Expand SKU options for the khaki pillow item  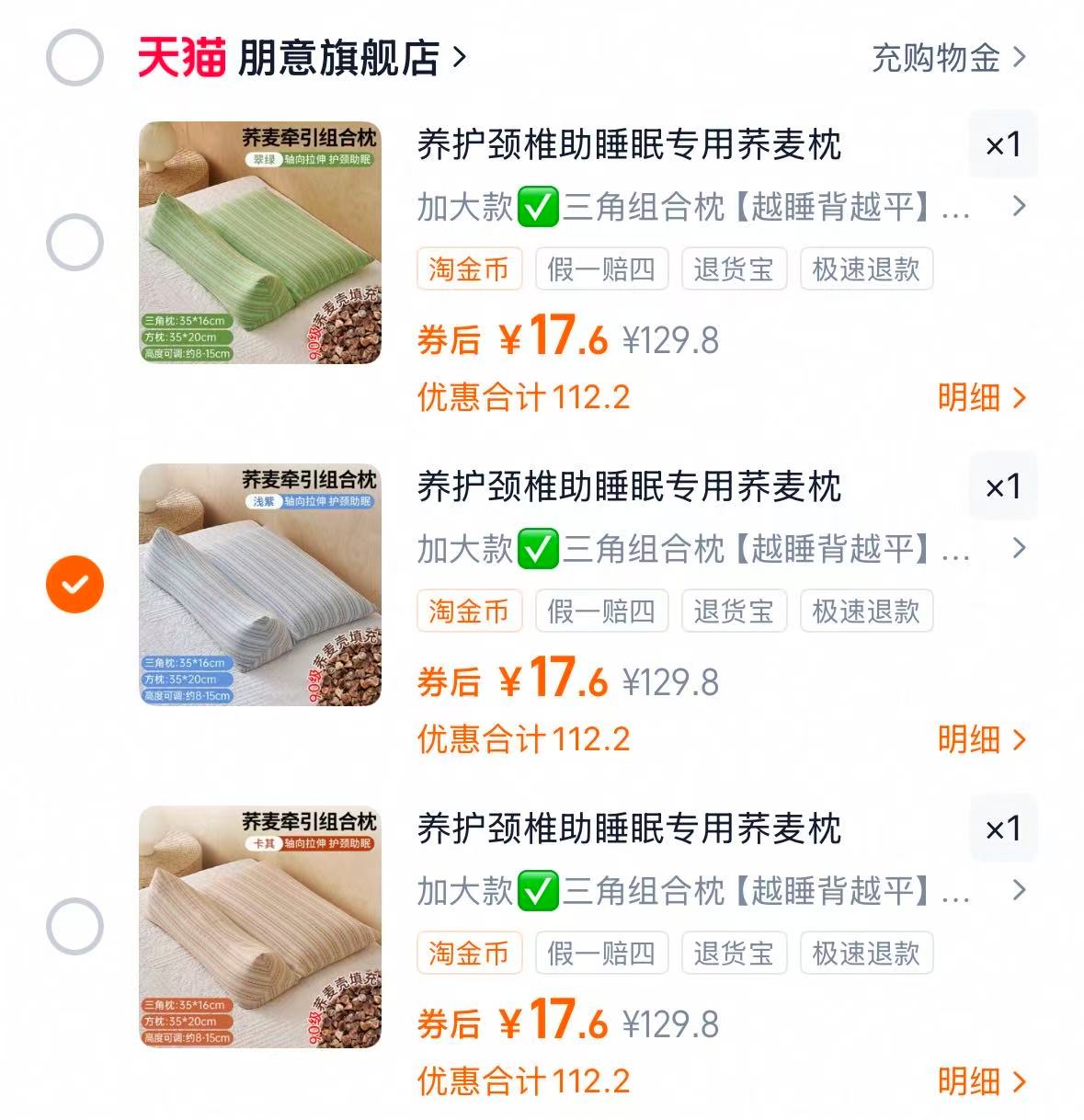[x=1019, y=891]
